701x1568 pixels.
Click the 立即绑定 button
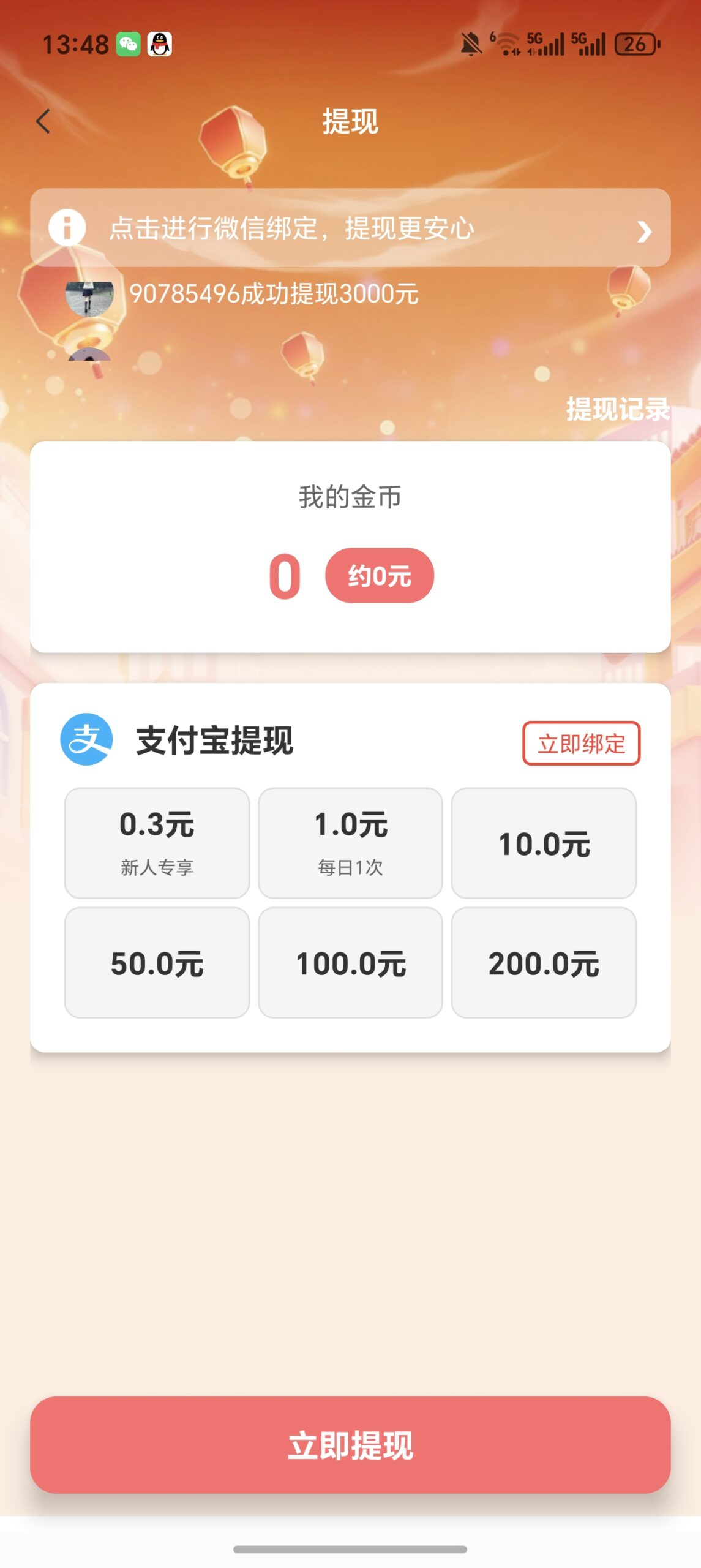pos(582,743)
